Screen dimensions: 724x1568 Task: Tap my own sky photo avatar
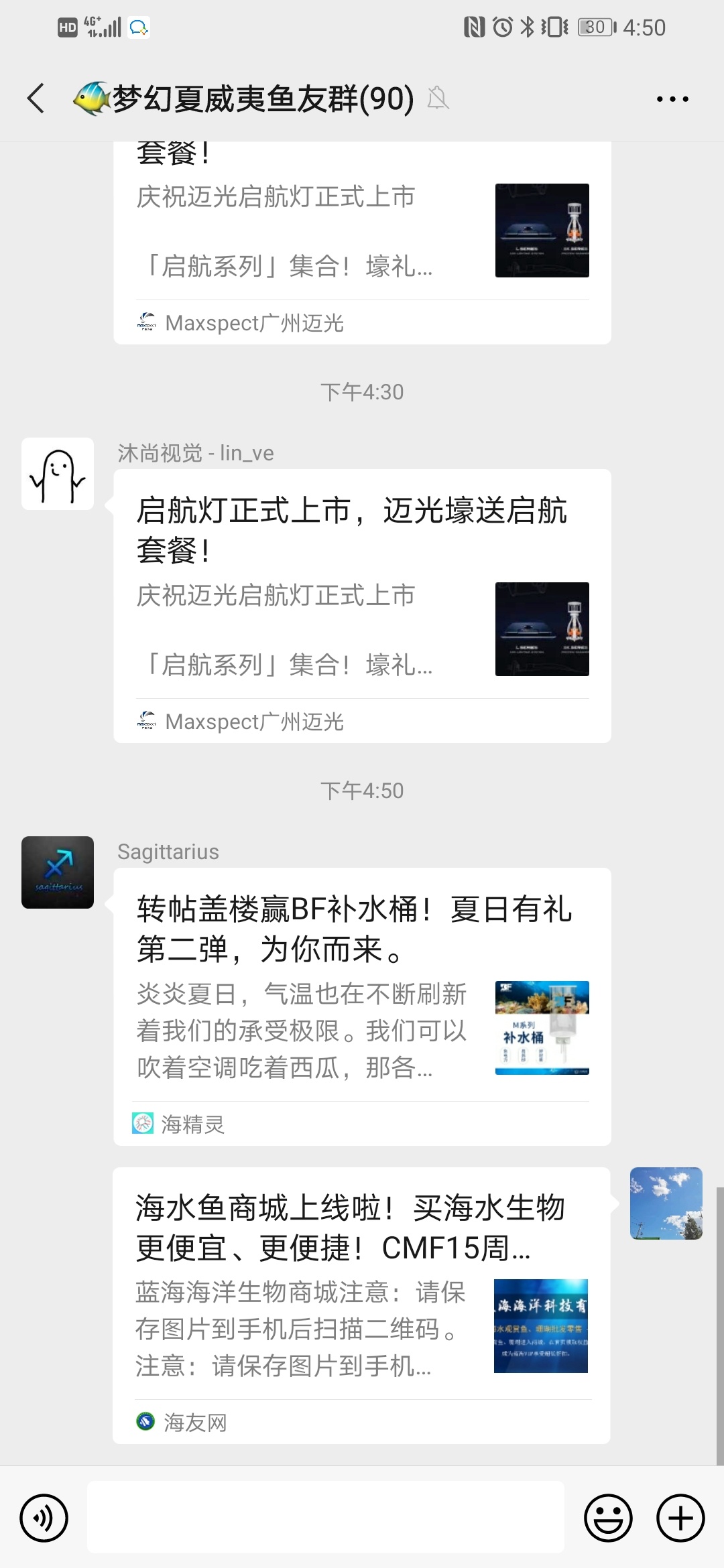[x=666, y=1203]
